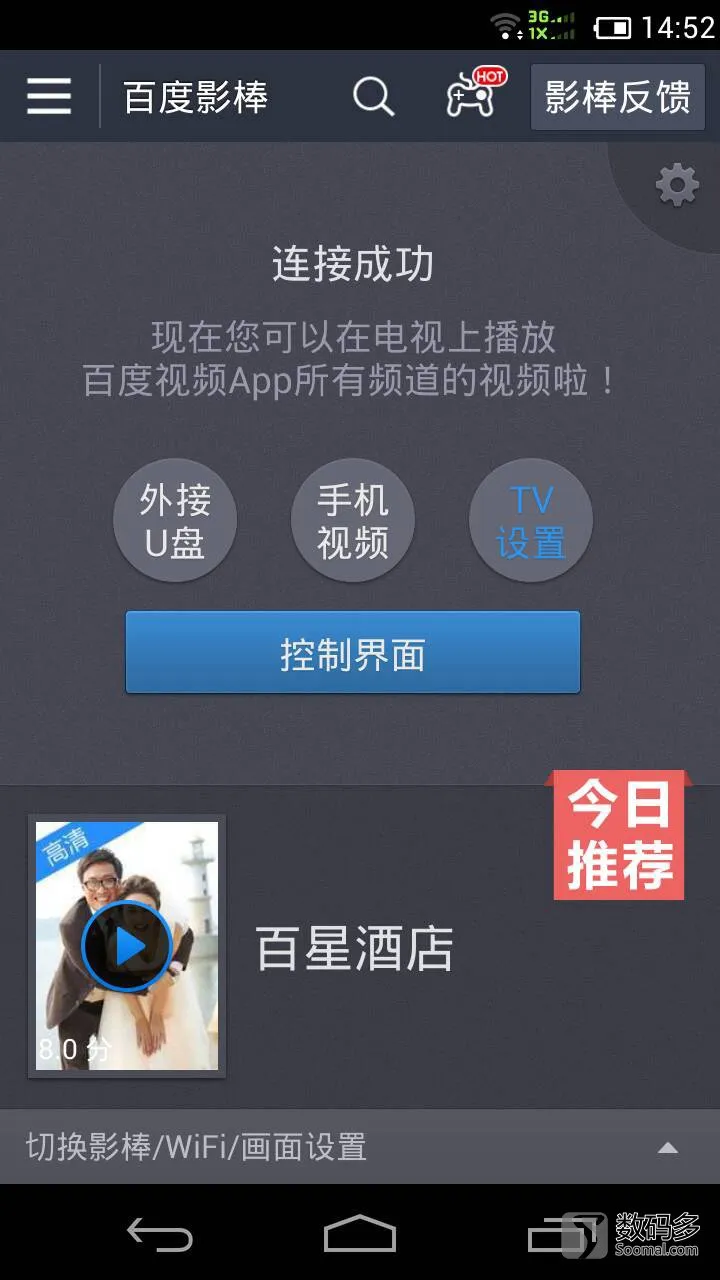
Task: Open TV设置 settings
Action: 531,521
